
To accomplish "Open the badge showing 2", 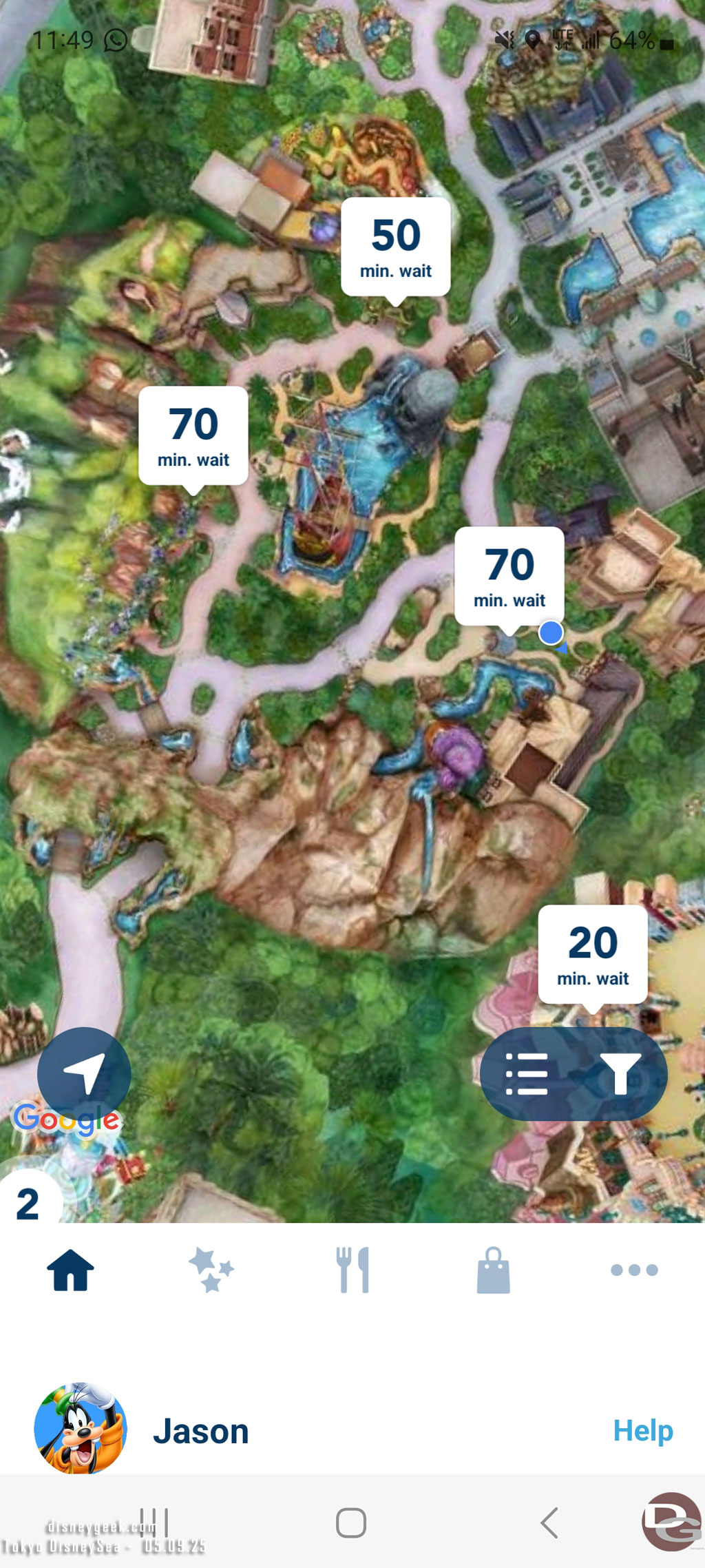I will tap(28, 1204).
